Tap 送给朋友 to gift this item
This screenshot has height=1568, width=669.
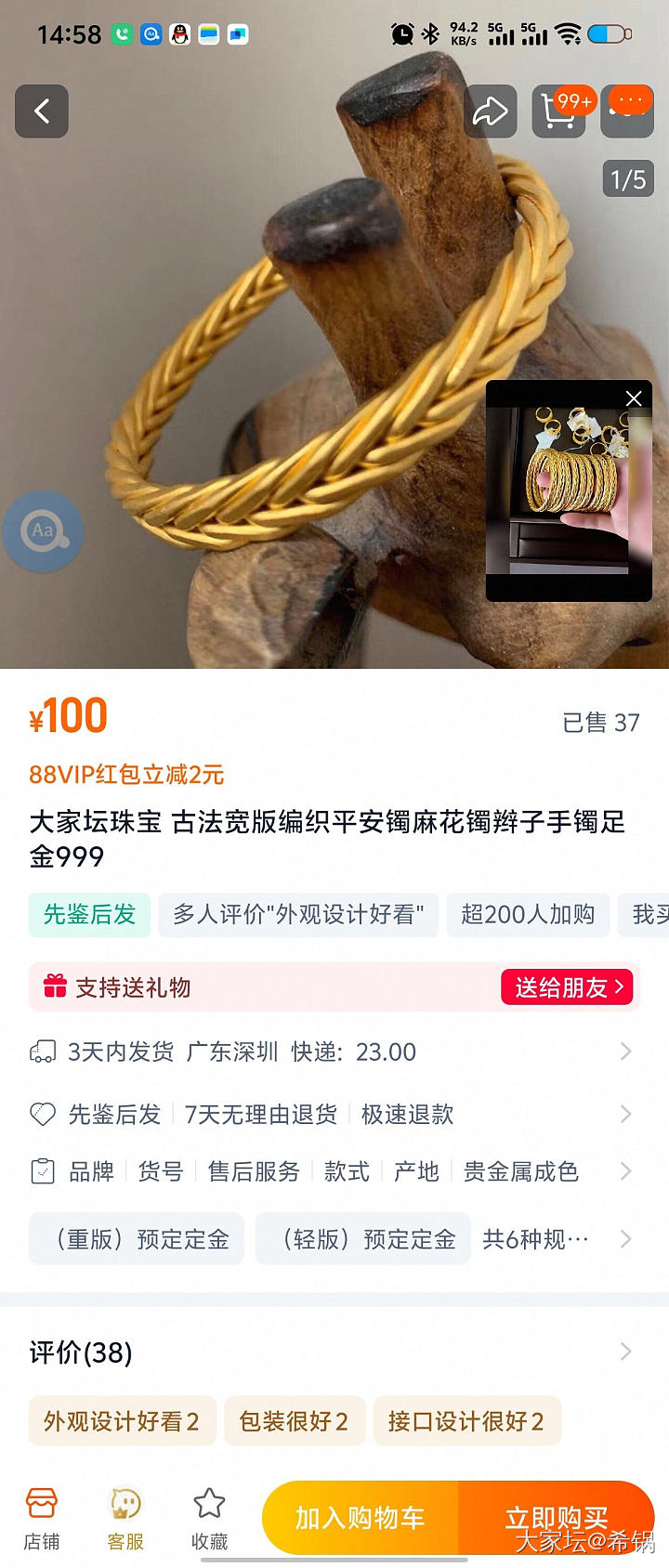point(567,987)
